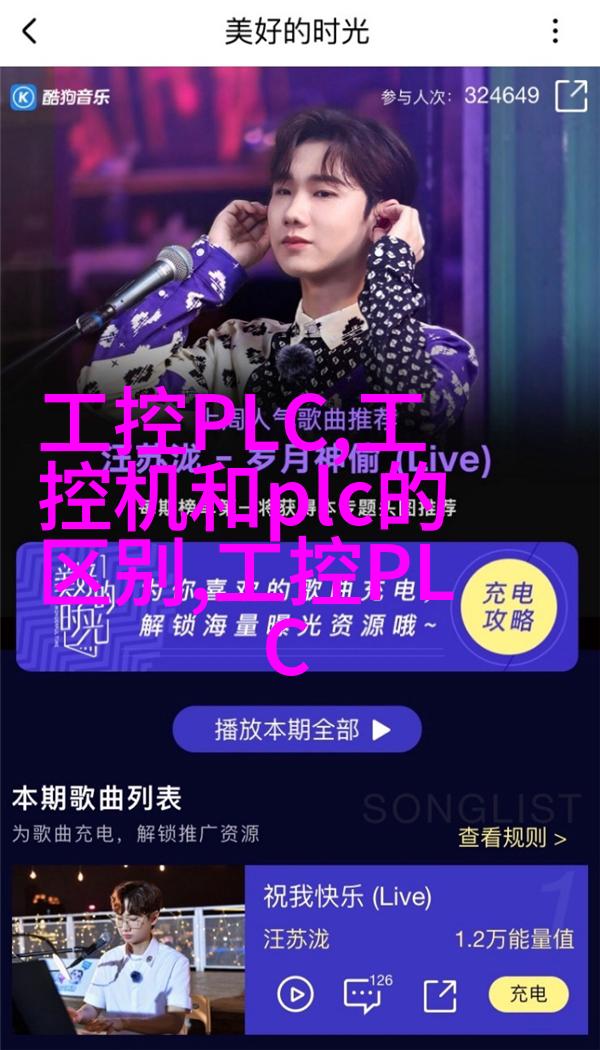Share the song 祝我快乐 (Live)

coord(439,993)
